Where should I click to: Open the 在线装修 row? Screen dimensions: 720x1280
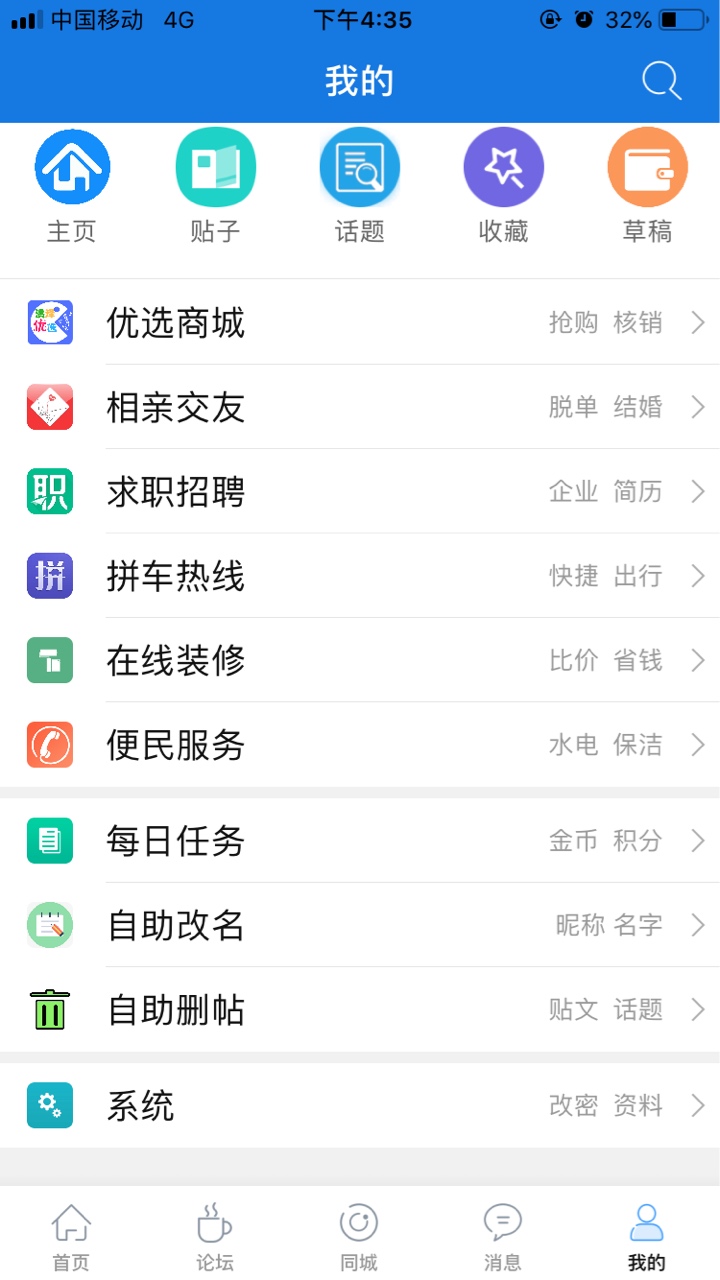[360, 660]
